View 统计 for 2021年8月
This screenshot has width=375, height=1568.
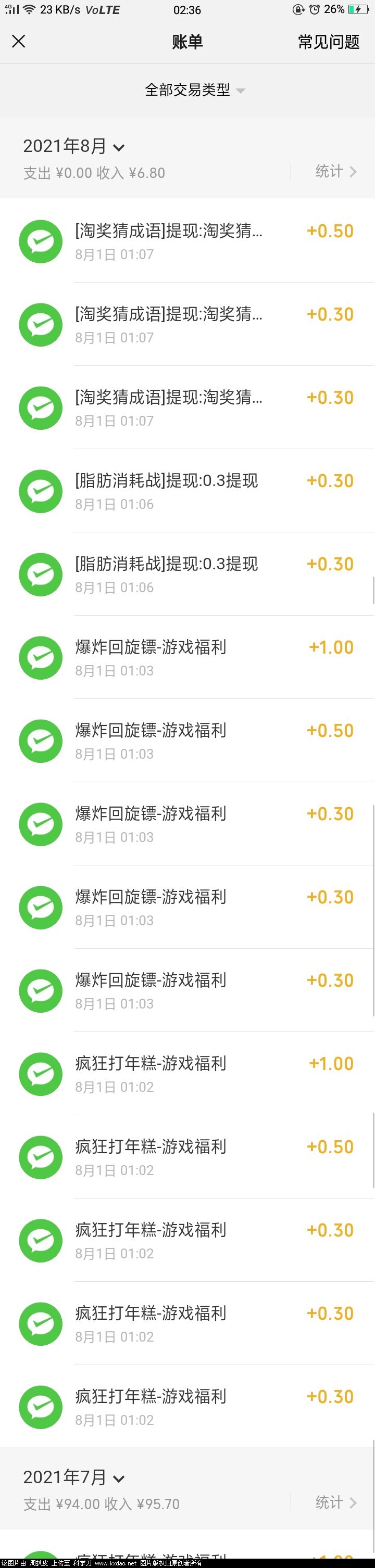coord(335,172)
